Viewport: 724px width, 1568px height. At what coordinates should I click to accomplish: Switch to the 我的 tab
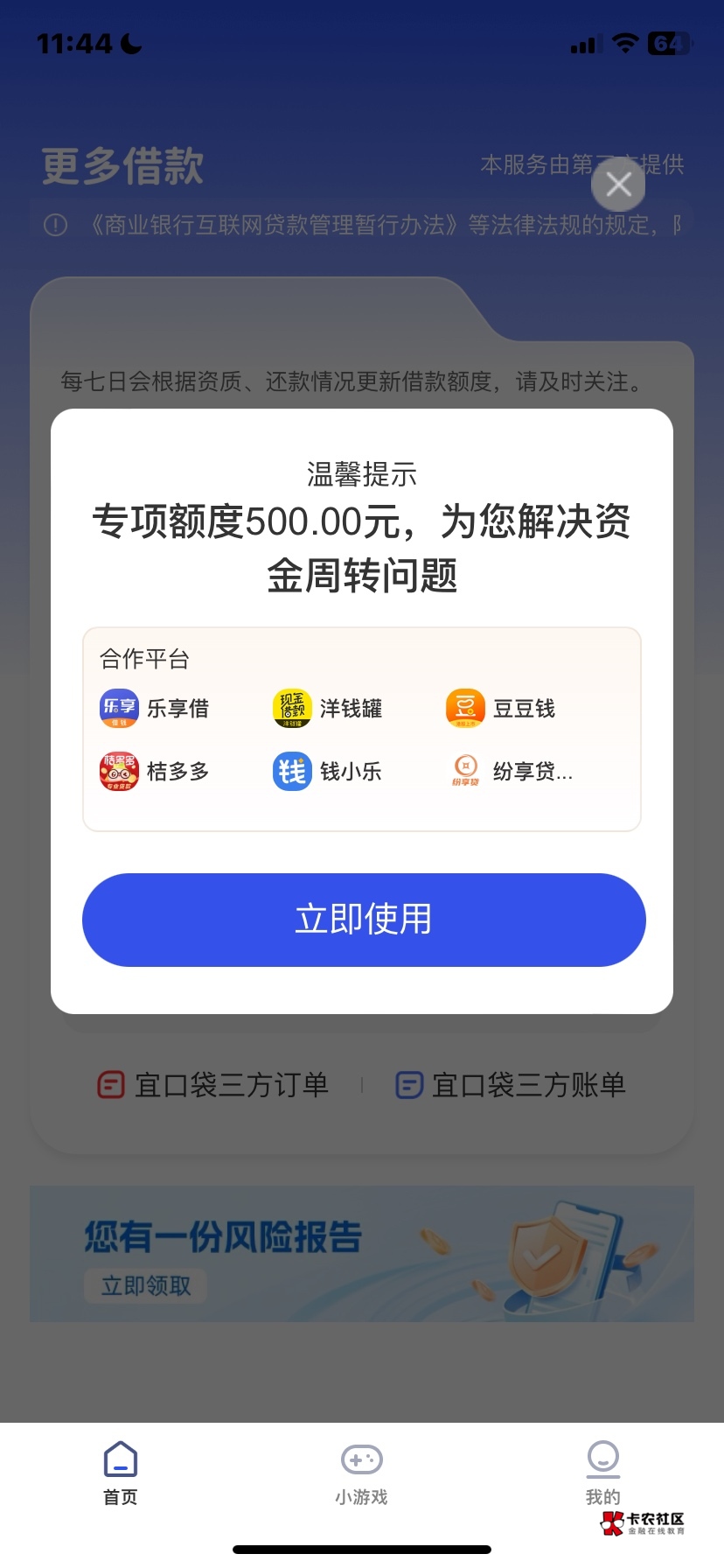[x=602, y=1473]
